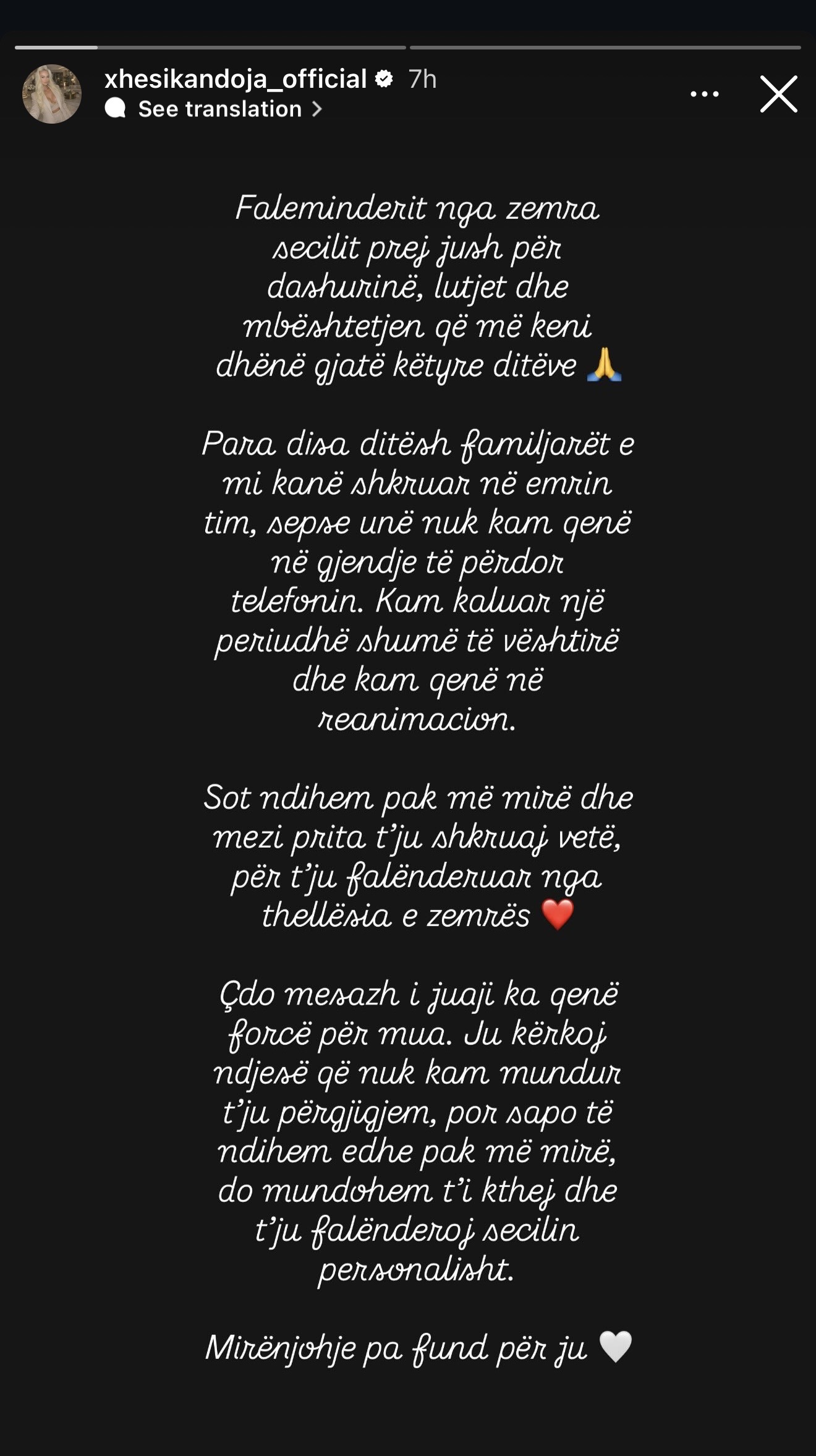
Task: Open xhesikandoja_official profile picture
Action: (52, 94)
